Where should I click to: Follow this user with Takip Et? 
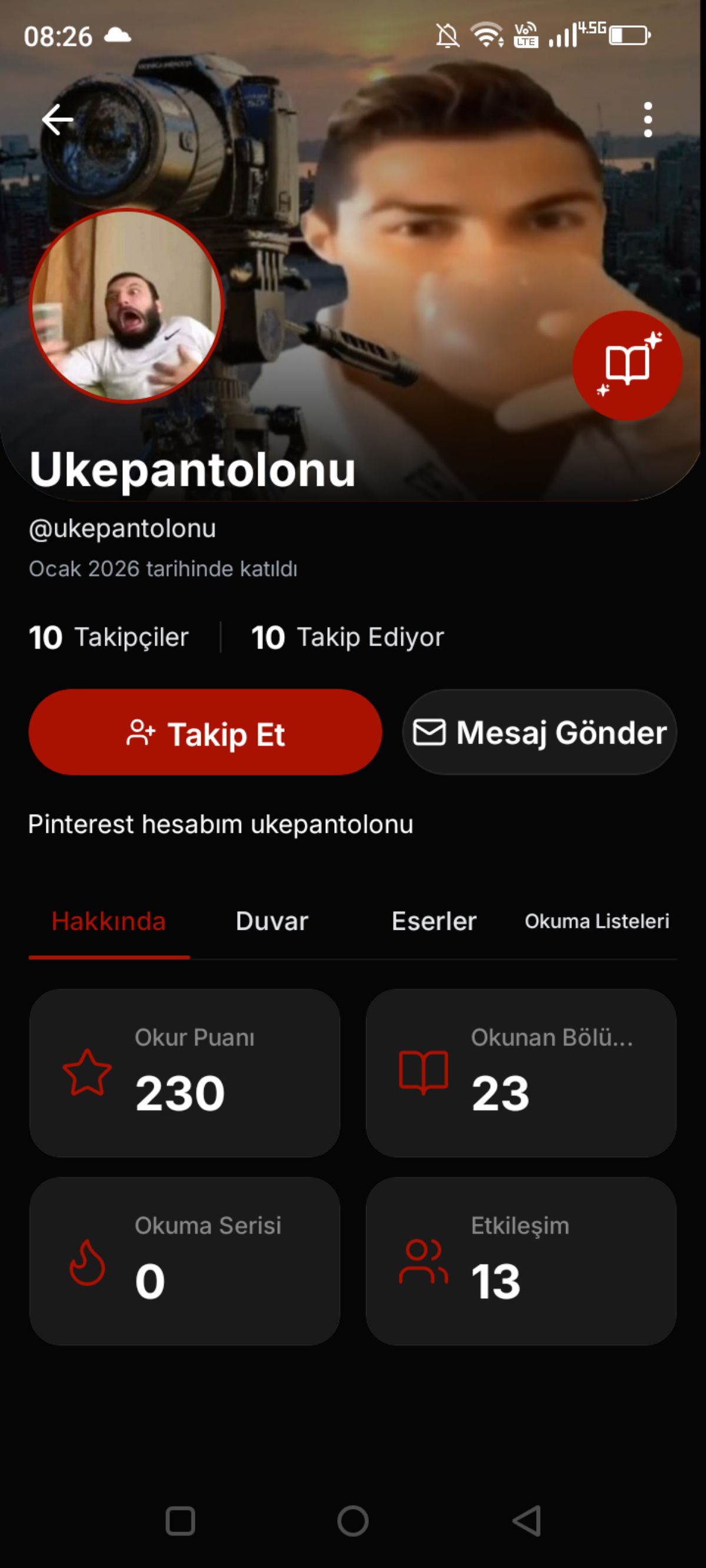[205, 732]
